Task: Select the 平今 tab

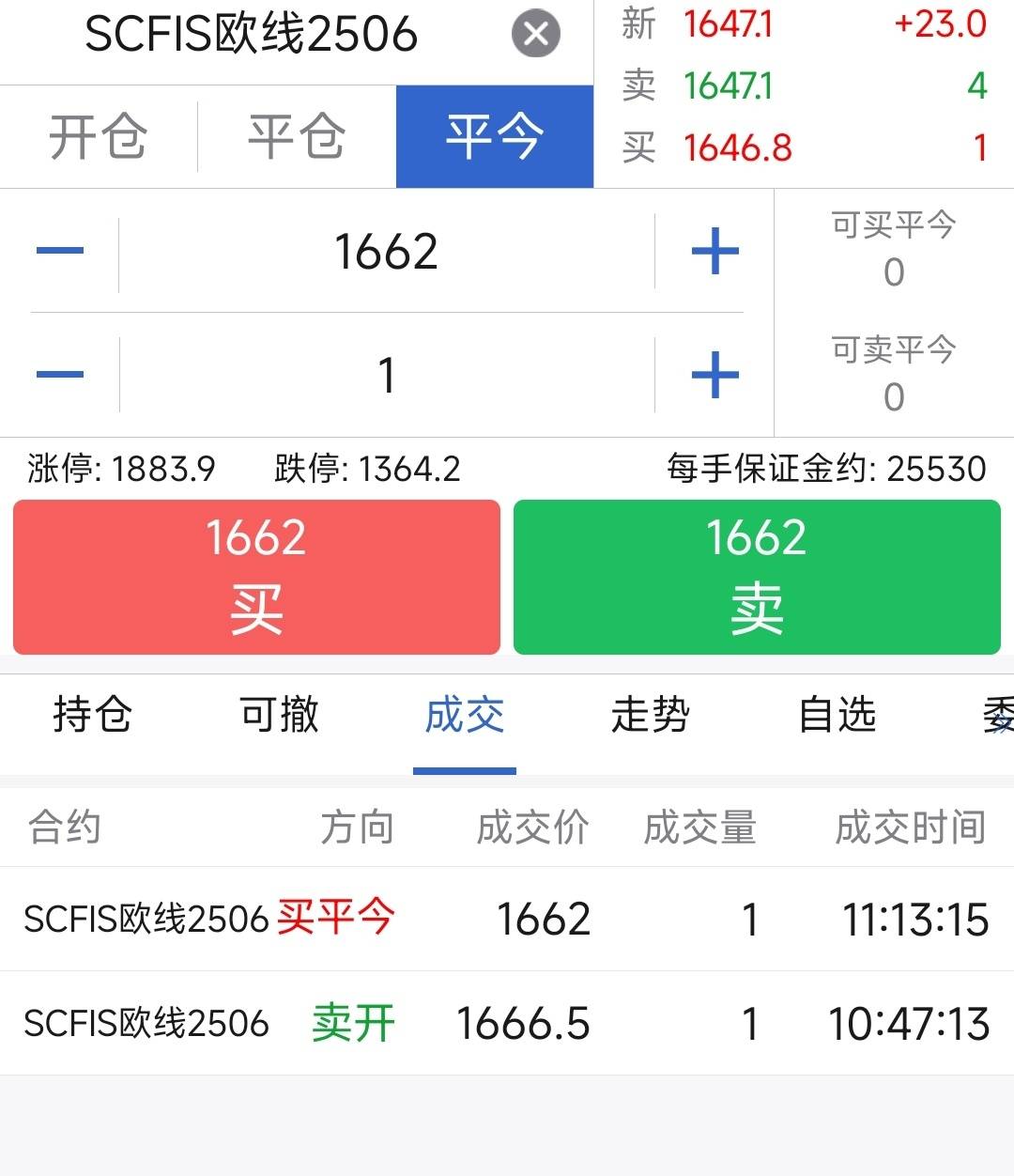Action: (x=495, y=137)
